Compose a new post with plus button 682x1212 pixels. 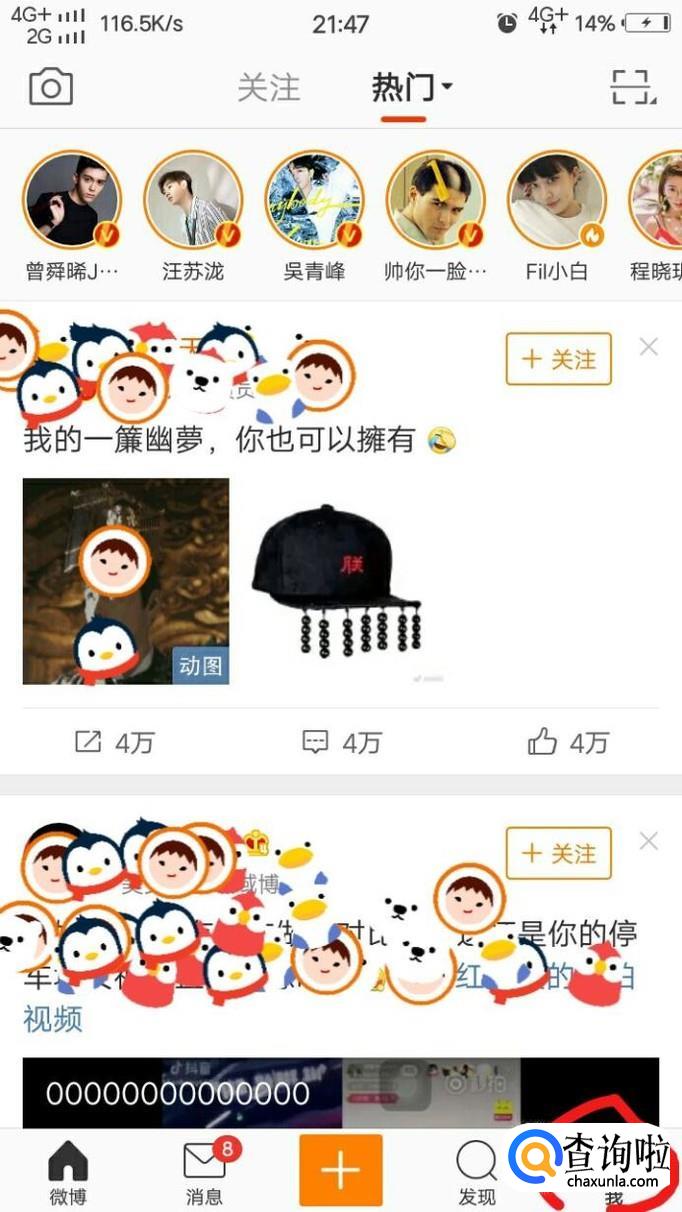340,1170
